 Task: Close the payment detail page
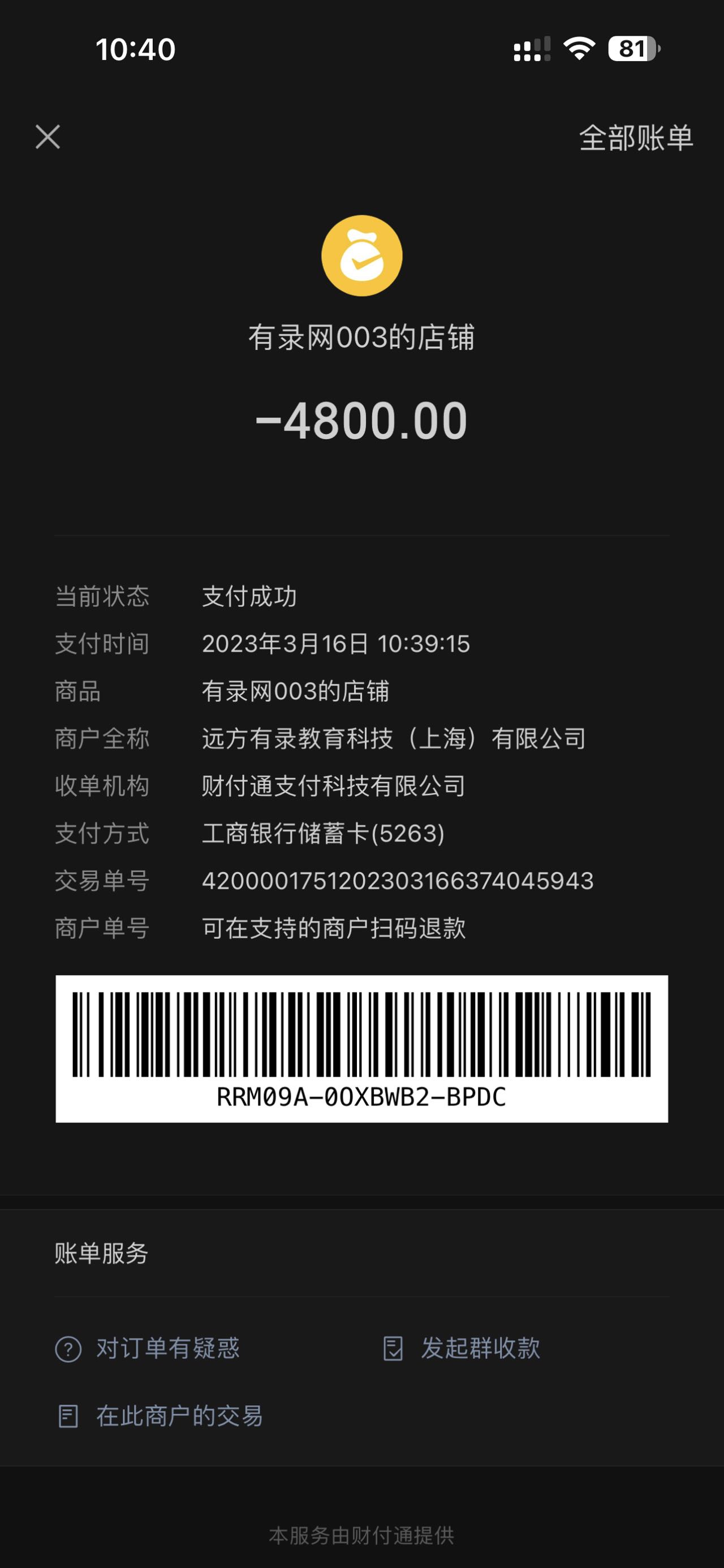(48, 137)
